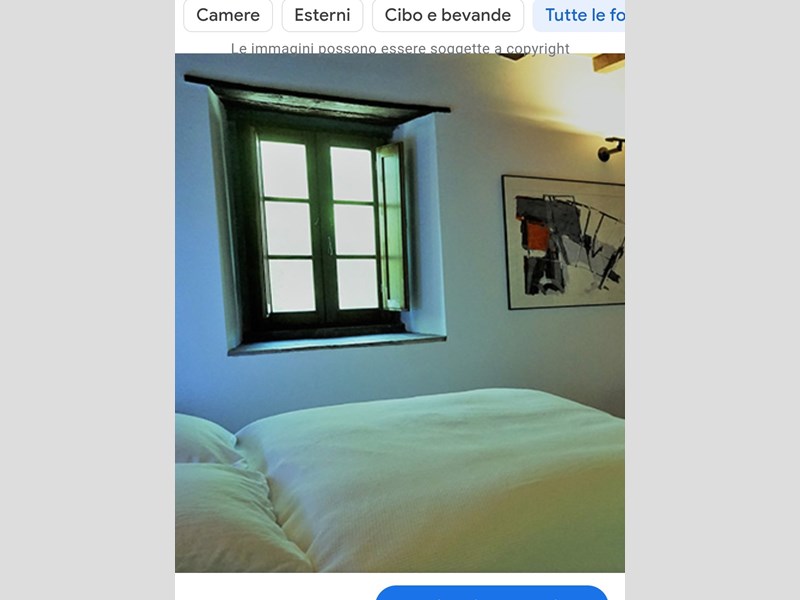Tap the blue button below the photo
The image size is (800, 600).
coord(492,593)
